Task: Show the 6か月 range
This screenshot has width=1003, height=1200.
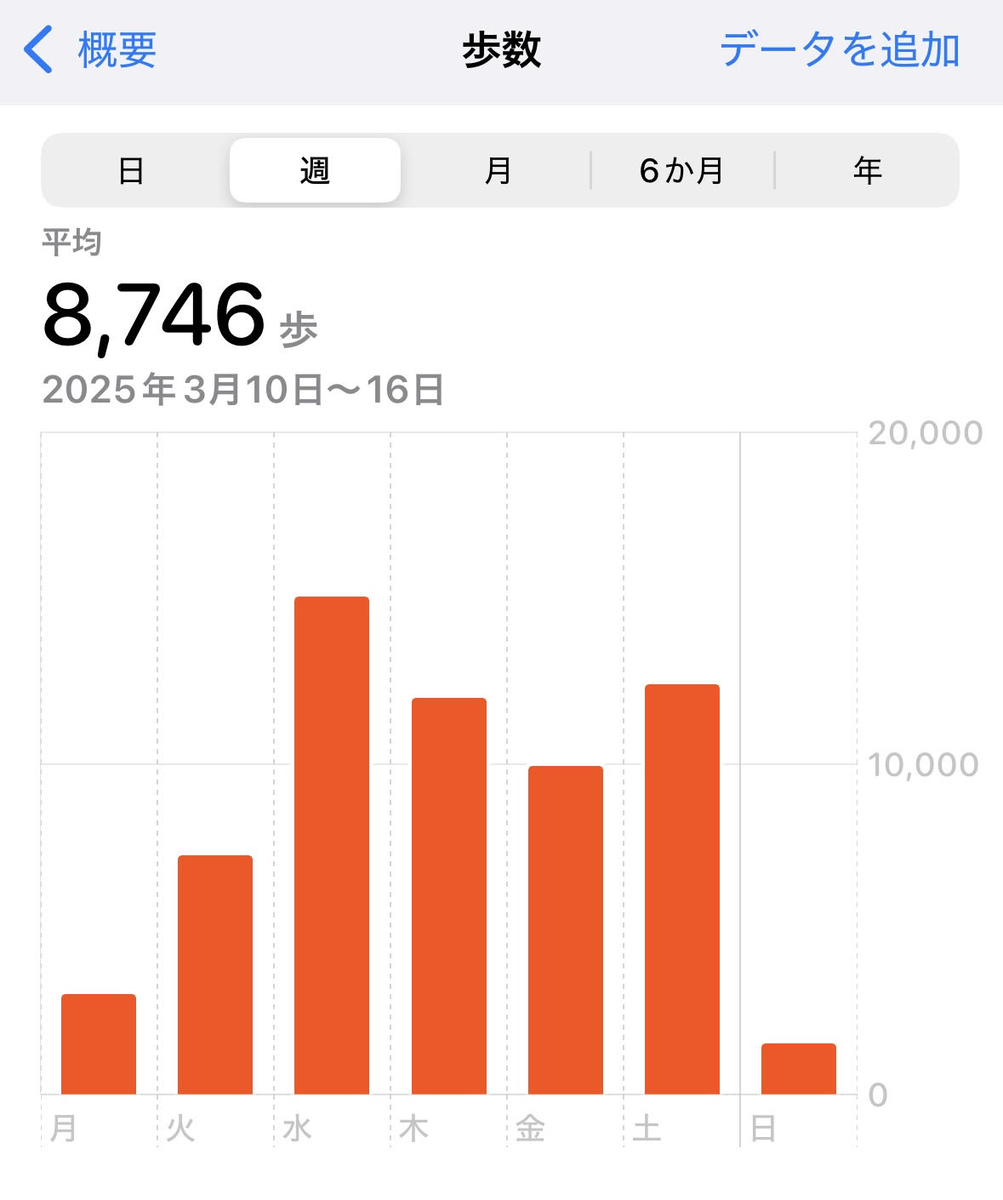Action: (x=682, y=171)
